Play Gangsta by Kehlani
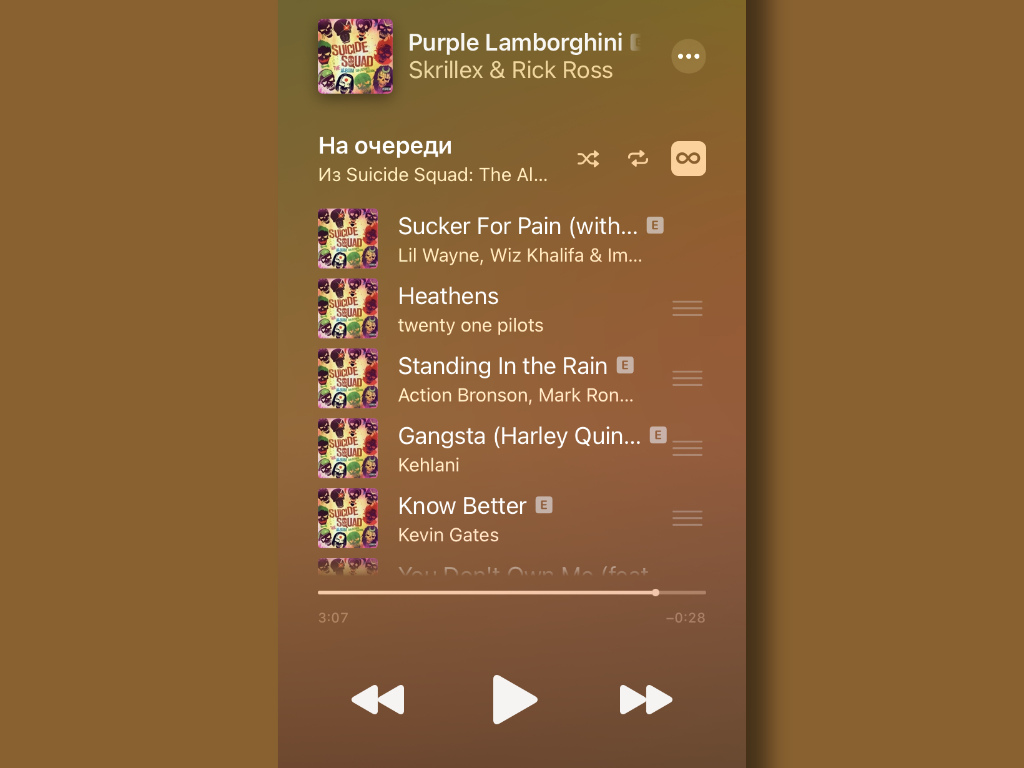Screen dimensions: 1024x768 click(x=516, y=449)
